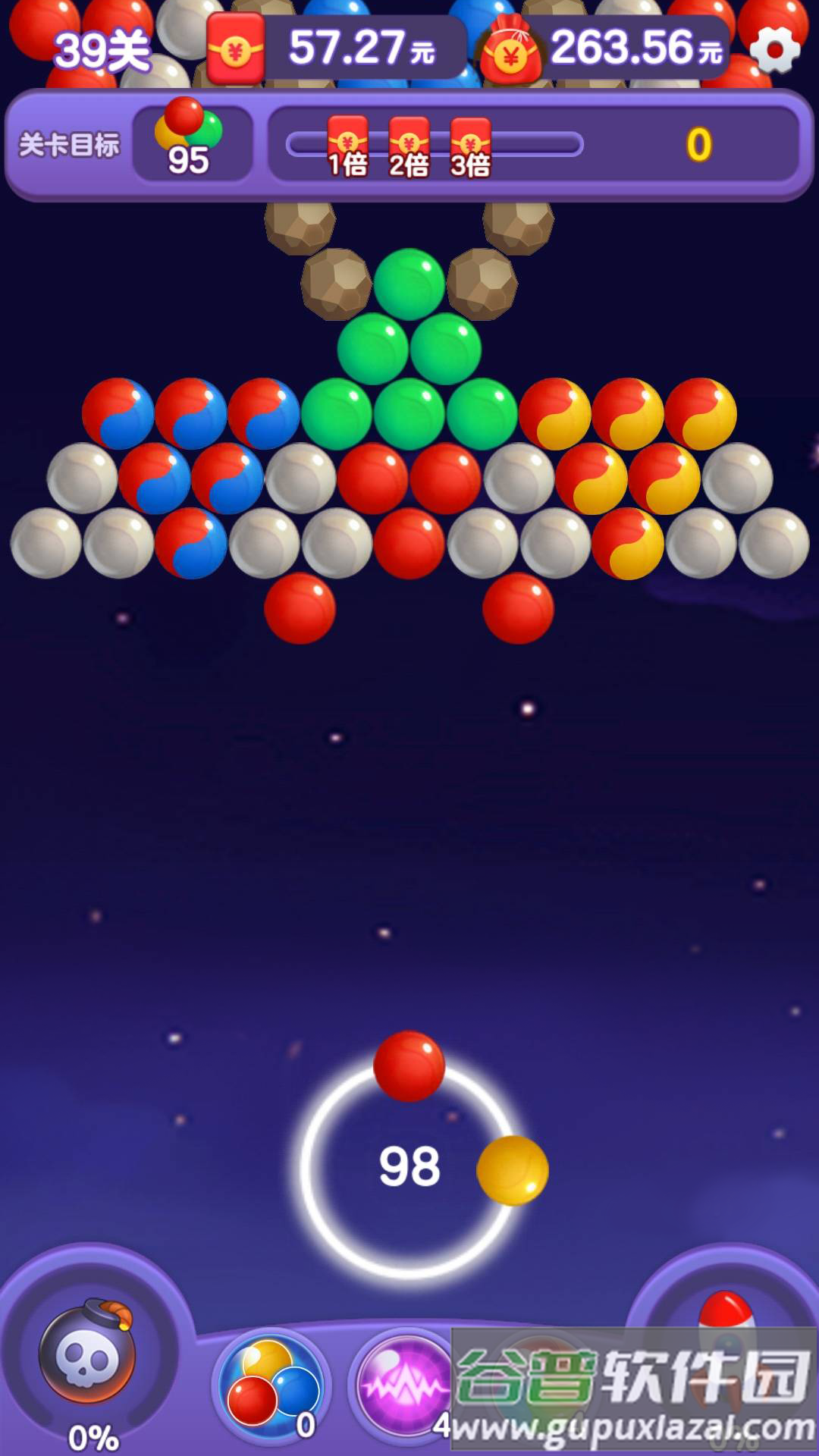Swap to the yellow reserve bubble

(x=512, y=1170)
